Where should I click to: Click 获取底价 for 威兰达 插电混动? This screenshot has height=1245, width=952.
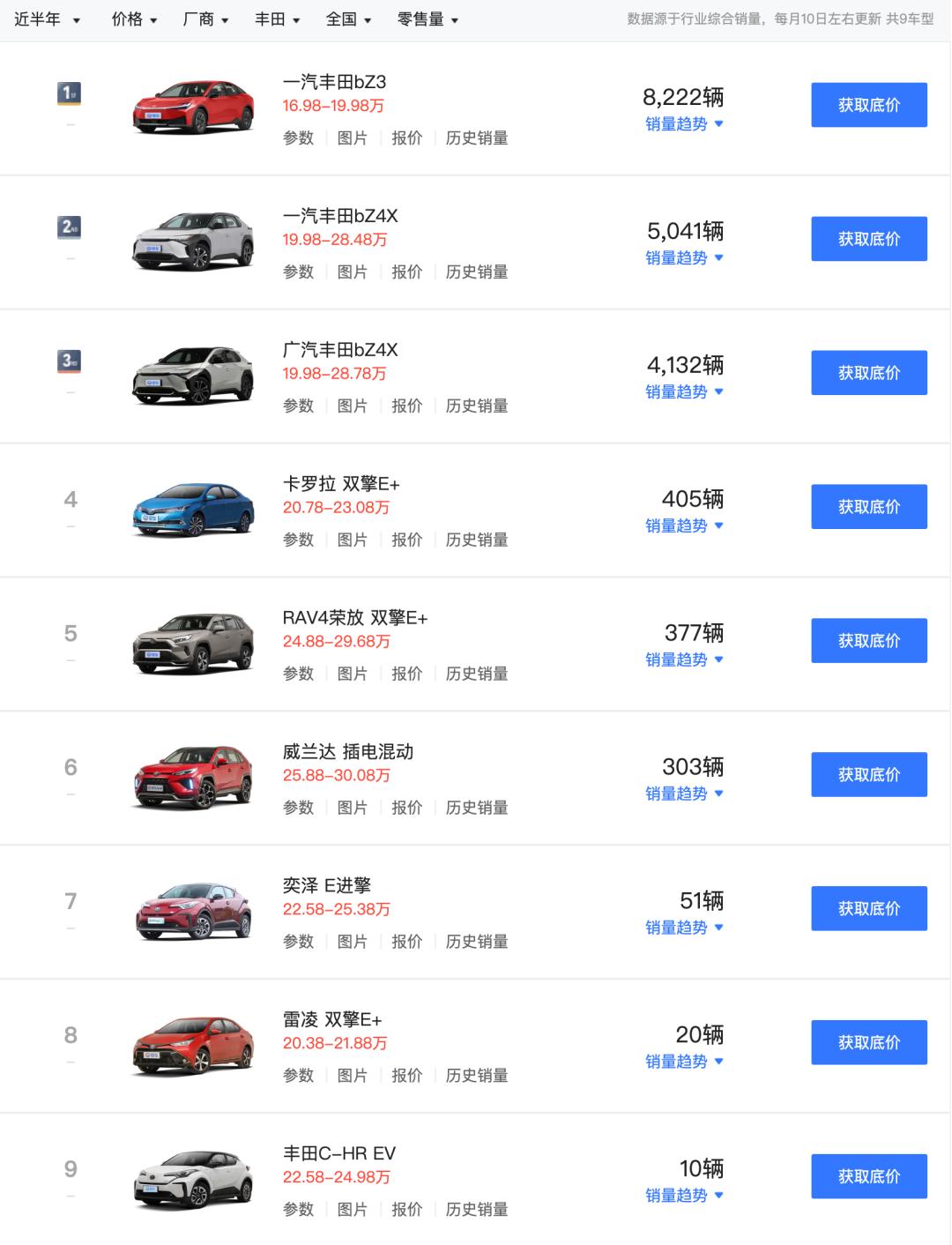point(868,774)
